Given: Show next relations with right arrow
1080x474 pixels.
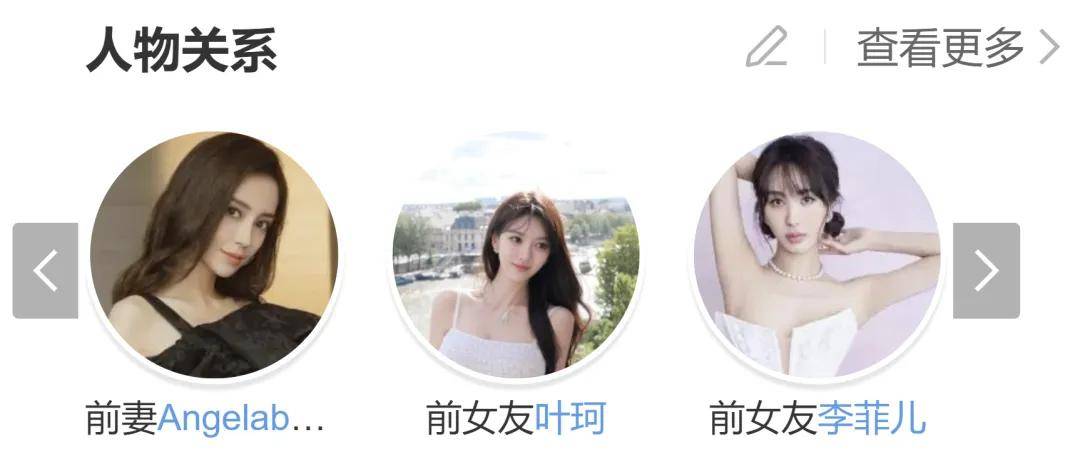Looking at the screenshot, I should coord(986,271).
